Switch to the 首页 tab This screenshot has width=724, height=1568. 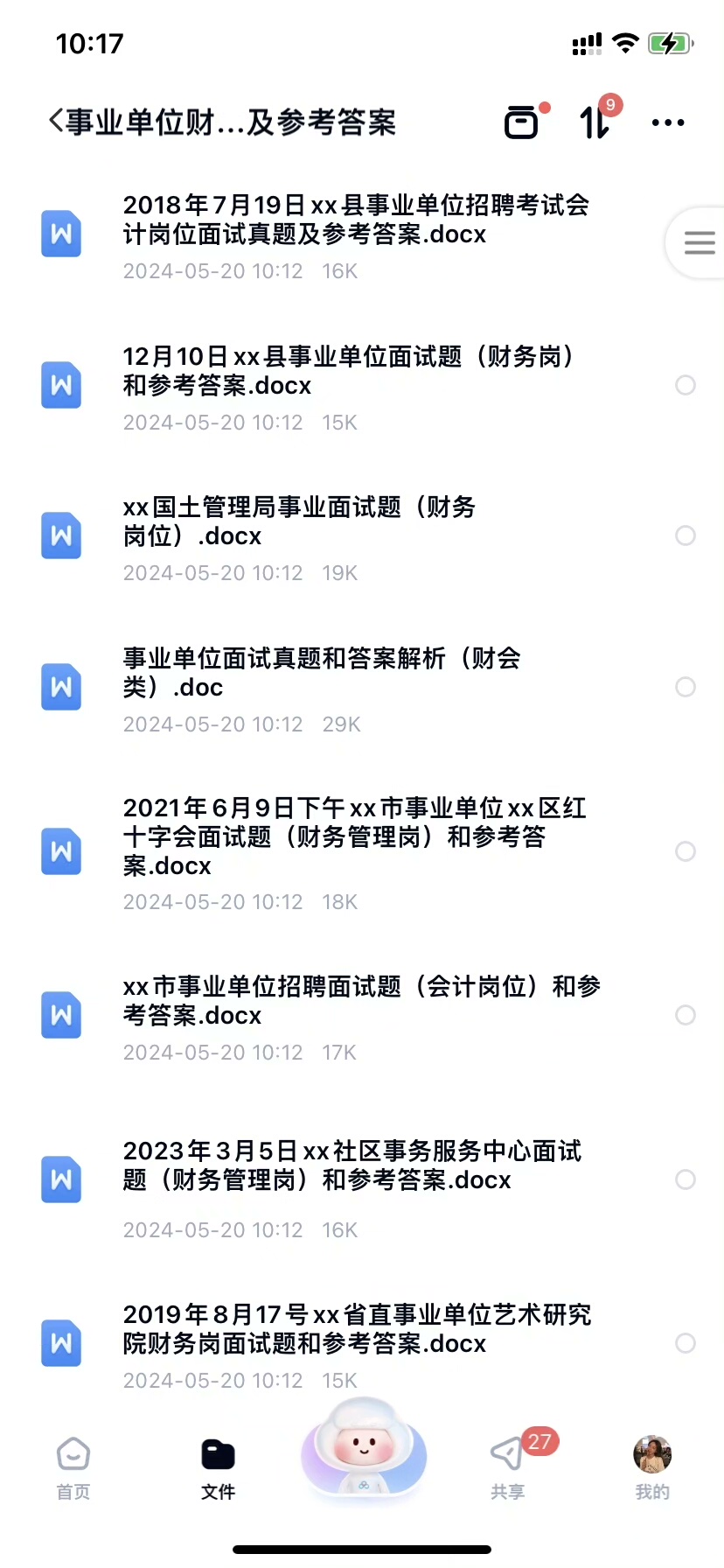pyautogui.click(x=73, y=1467)
